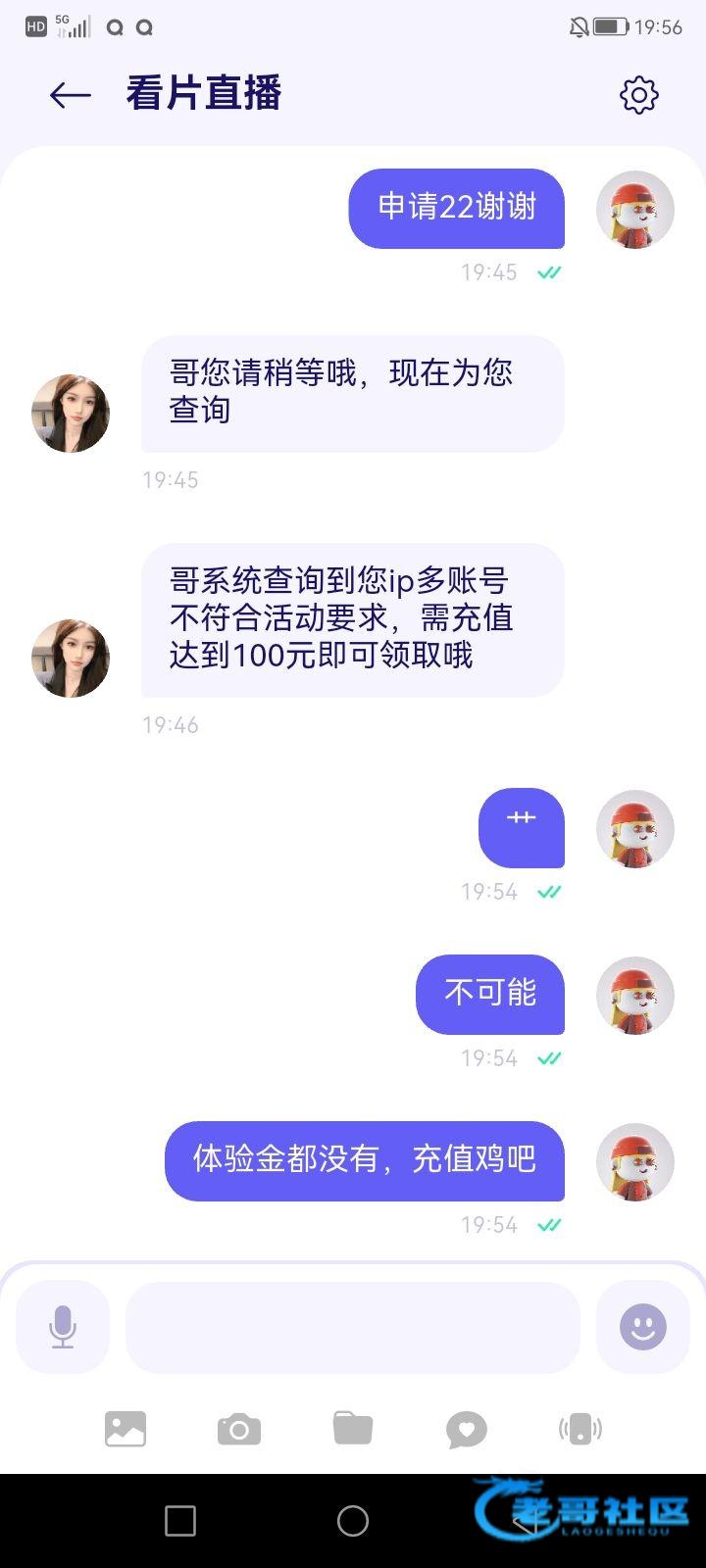Open recent apps square button
706x1568 pixels.
[180, 1521]
